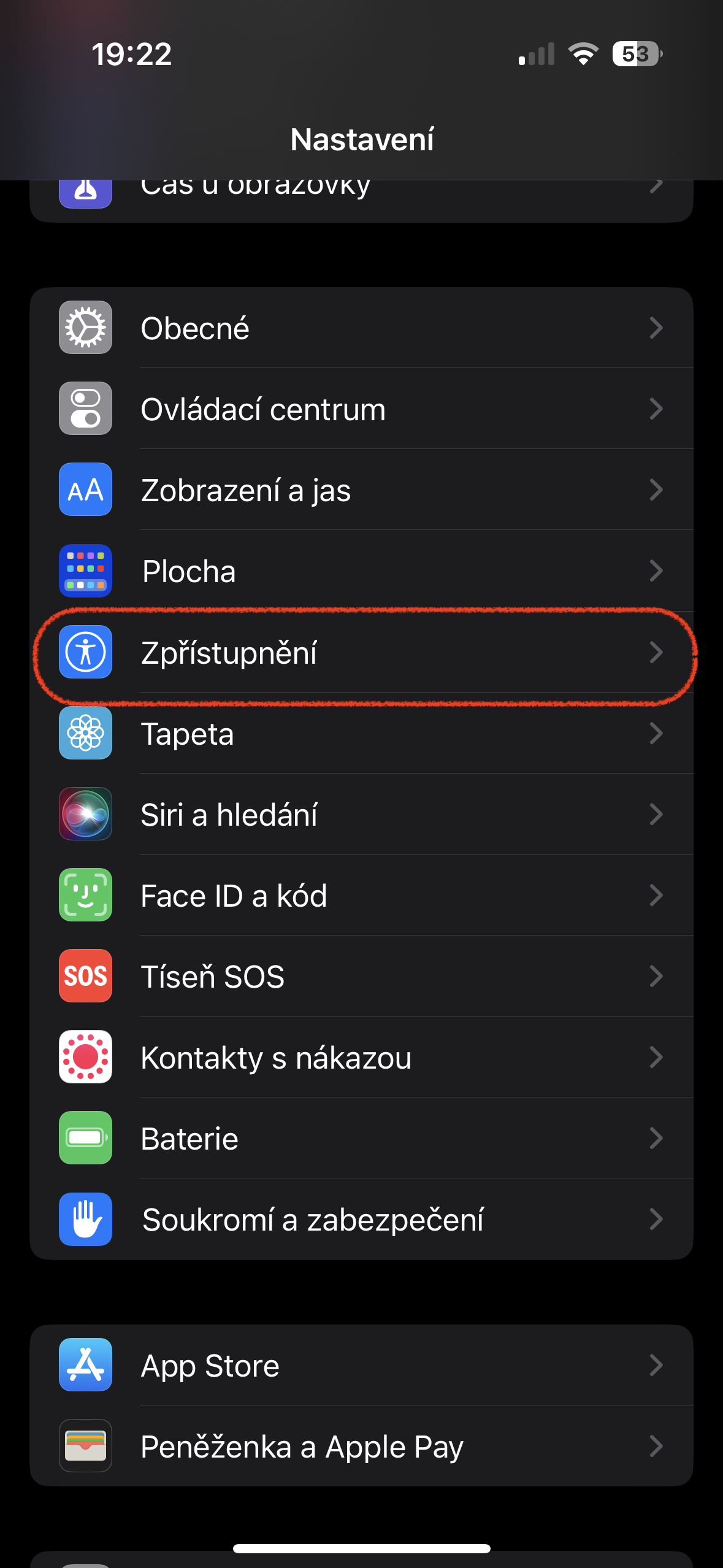Select the Zobrazení a jas AA icon
The height and width of the screenshot is (1568, 723).
point(85,490)
